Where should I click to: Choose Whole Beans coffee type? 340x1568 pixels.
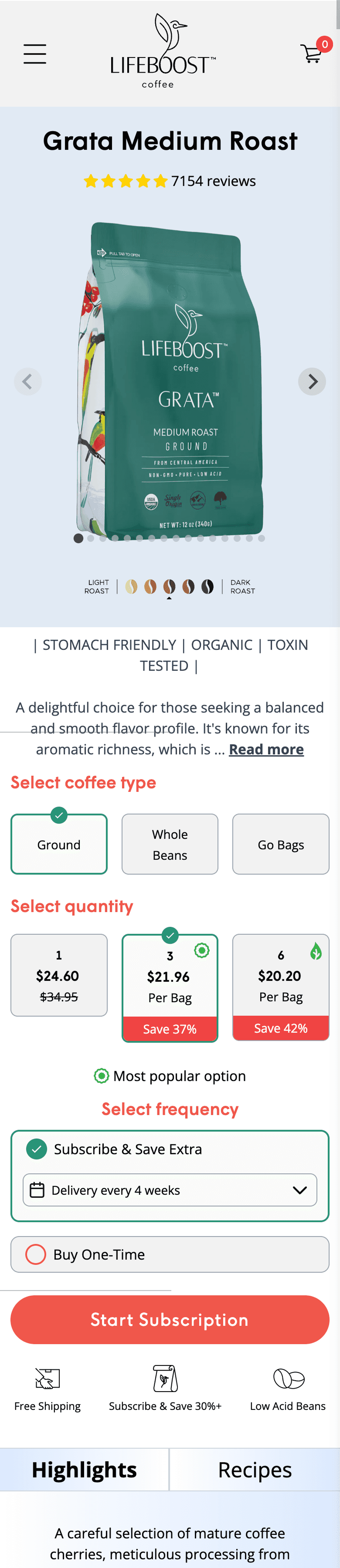170,844
